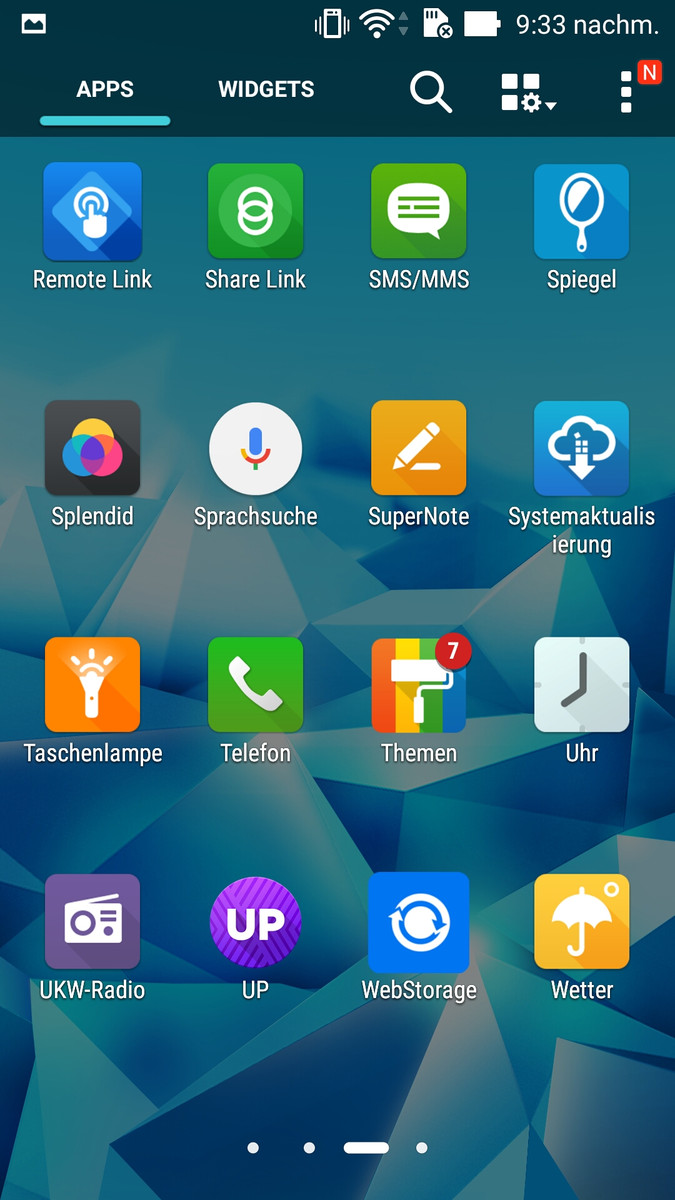This screenshot has height=1200, width=675.
Task: Open the Uhr clock app
Action: coord(581,685)
